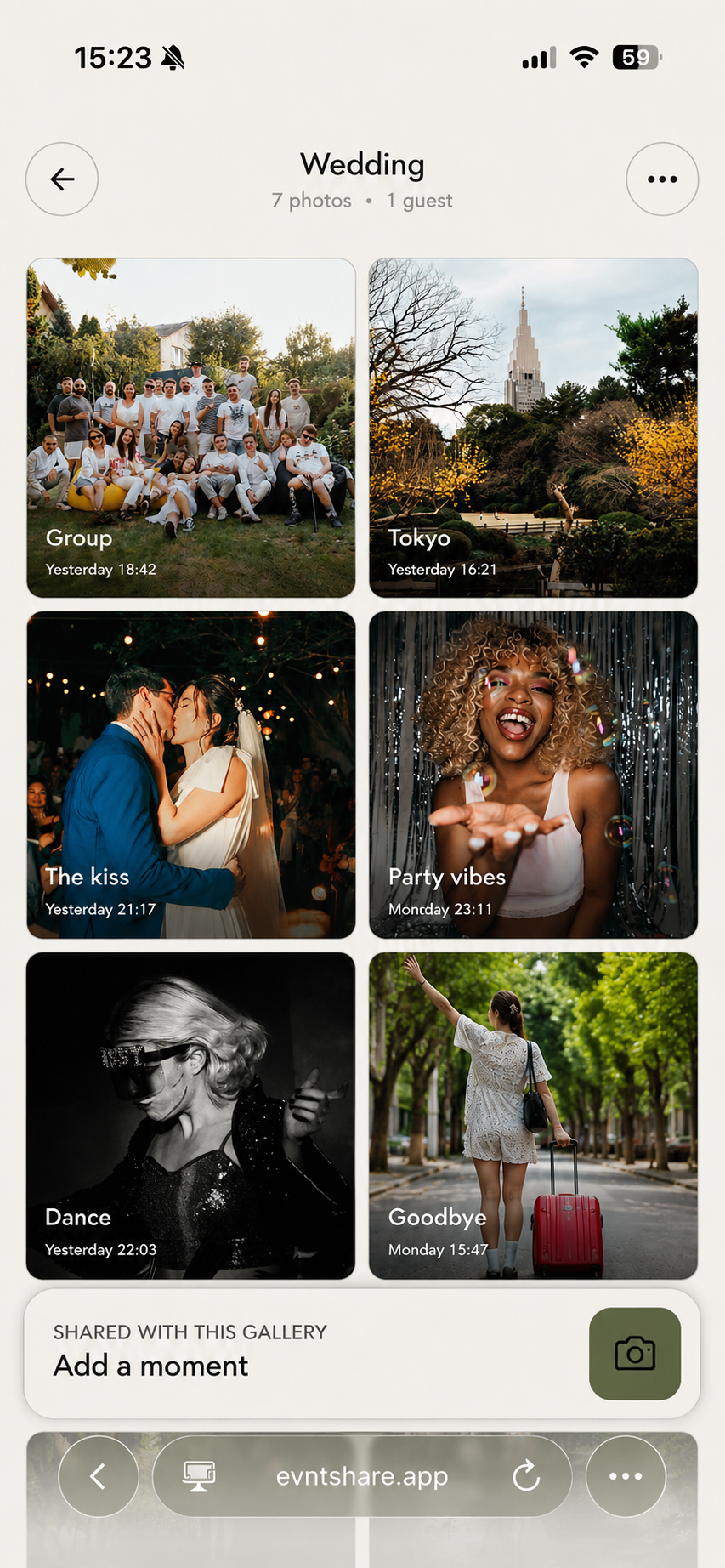
Task: Go back from the Wedding gallery
Action: point(62,179)
